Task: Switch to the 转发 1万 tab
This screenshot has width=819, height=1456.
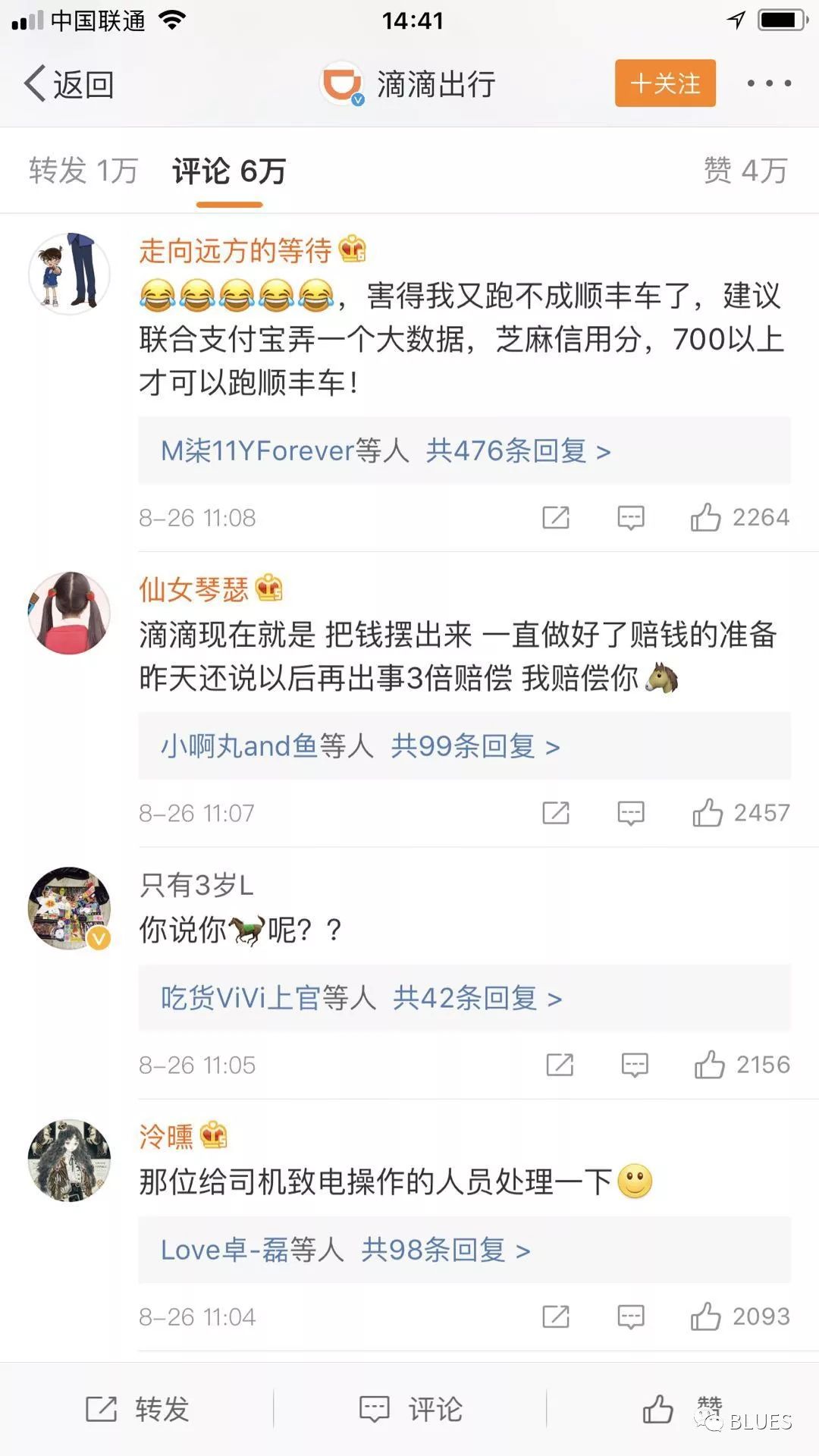Action: coord(83,171)
